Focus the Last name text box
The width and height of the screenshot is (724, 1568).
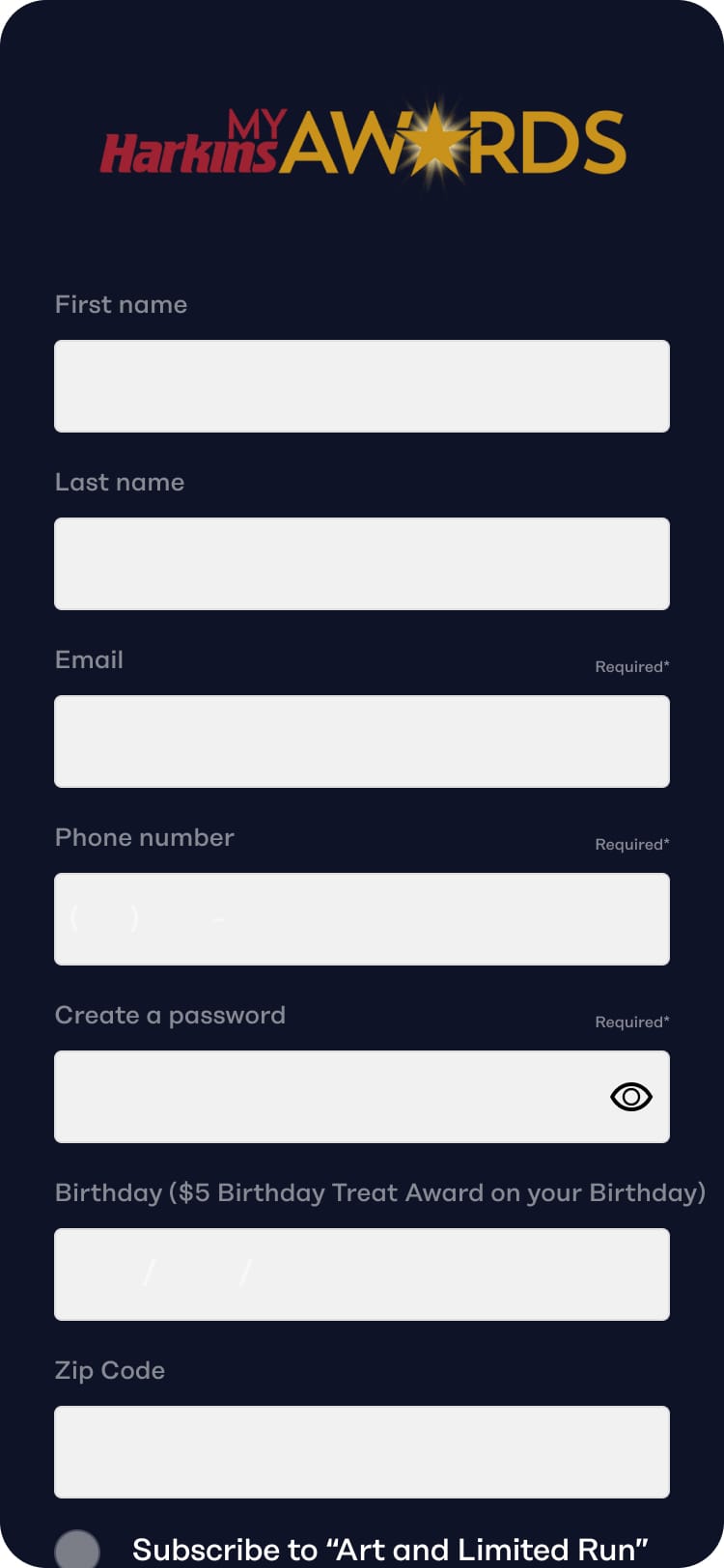coord(361,564)
